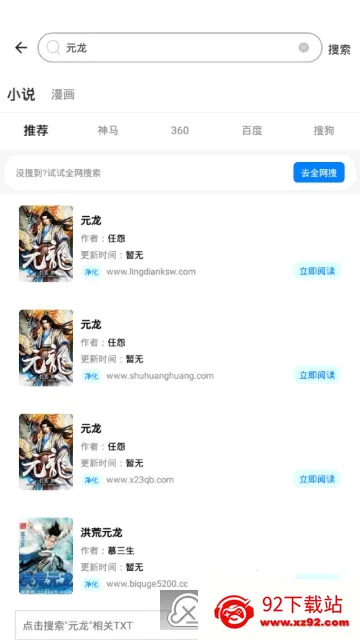Read 元龙 from shuhuanghuang.com now
This screenshot has height=640, width=360.
pyautogui.click(x=317, y=375)
